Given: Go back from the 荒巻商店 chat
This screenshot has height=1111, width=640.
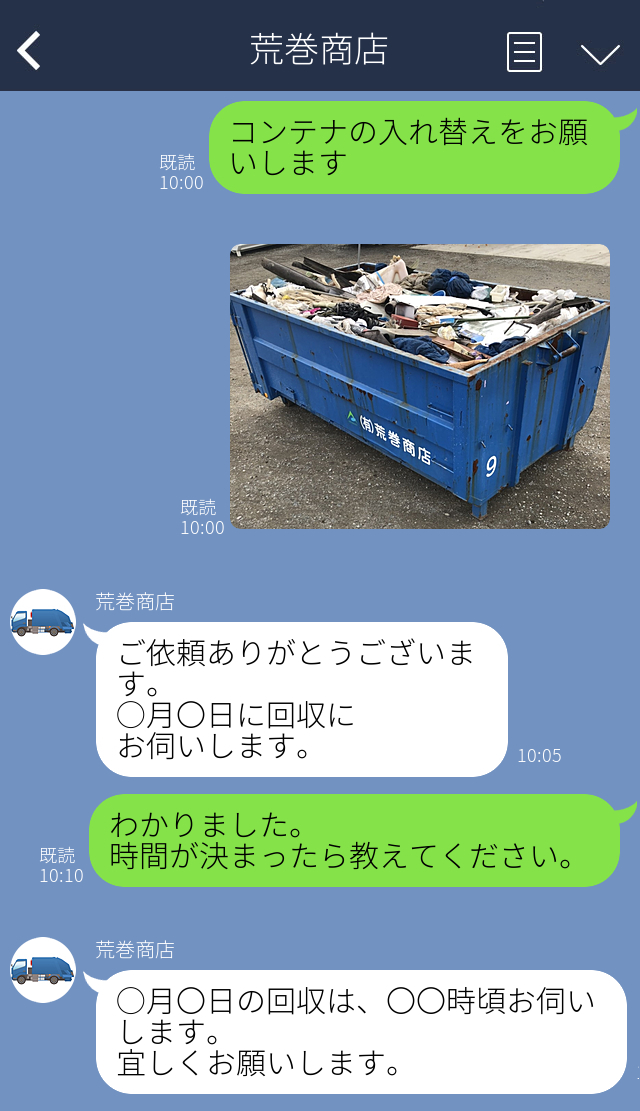Looking at the screenshot, I should point(29,50).
